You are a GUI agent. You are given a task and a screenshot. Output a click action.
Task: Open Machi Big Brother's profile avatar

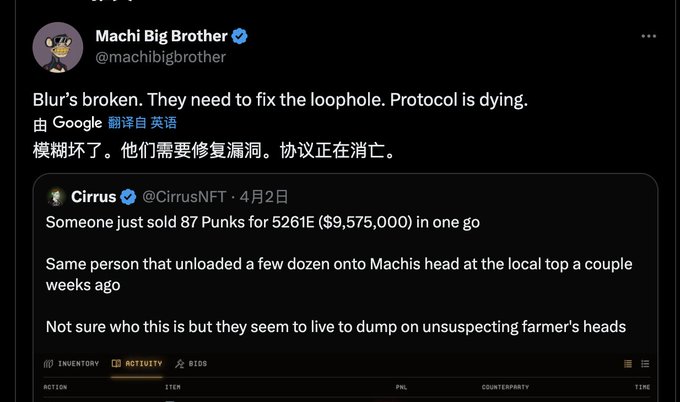(x=59, y=46)
